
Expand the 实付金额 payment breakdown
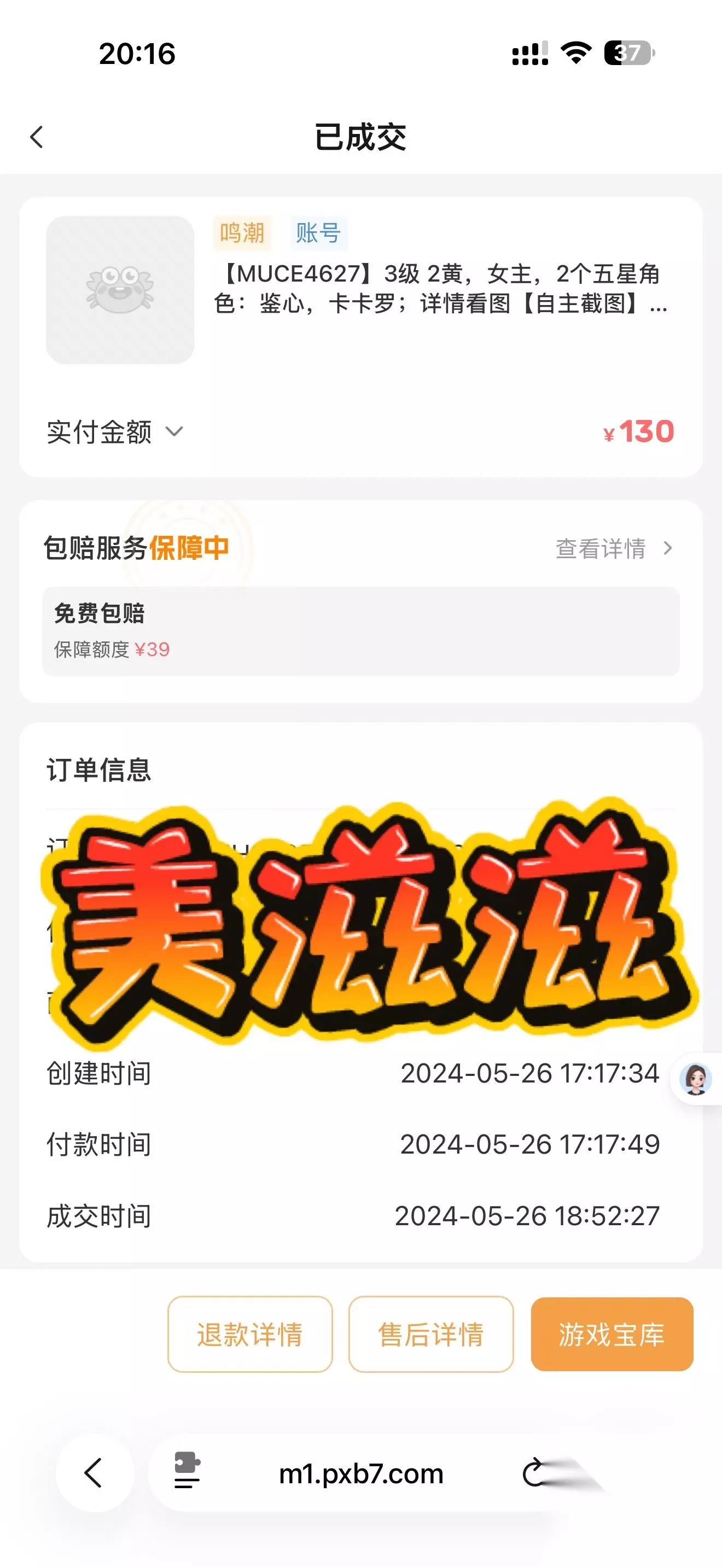[114, 431]
